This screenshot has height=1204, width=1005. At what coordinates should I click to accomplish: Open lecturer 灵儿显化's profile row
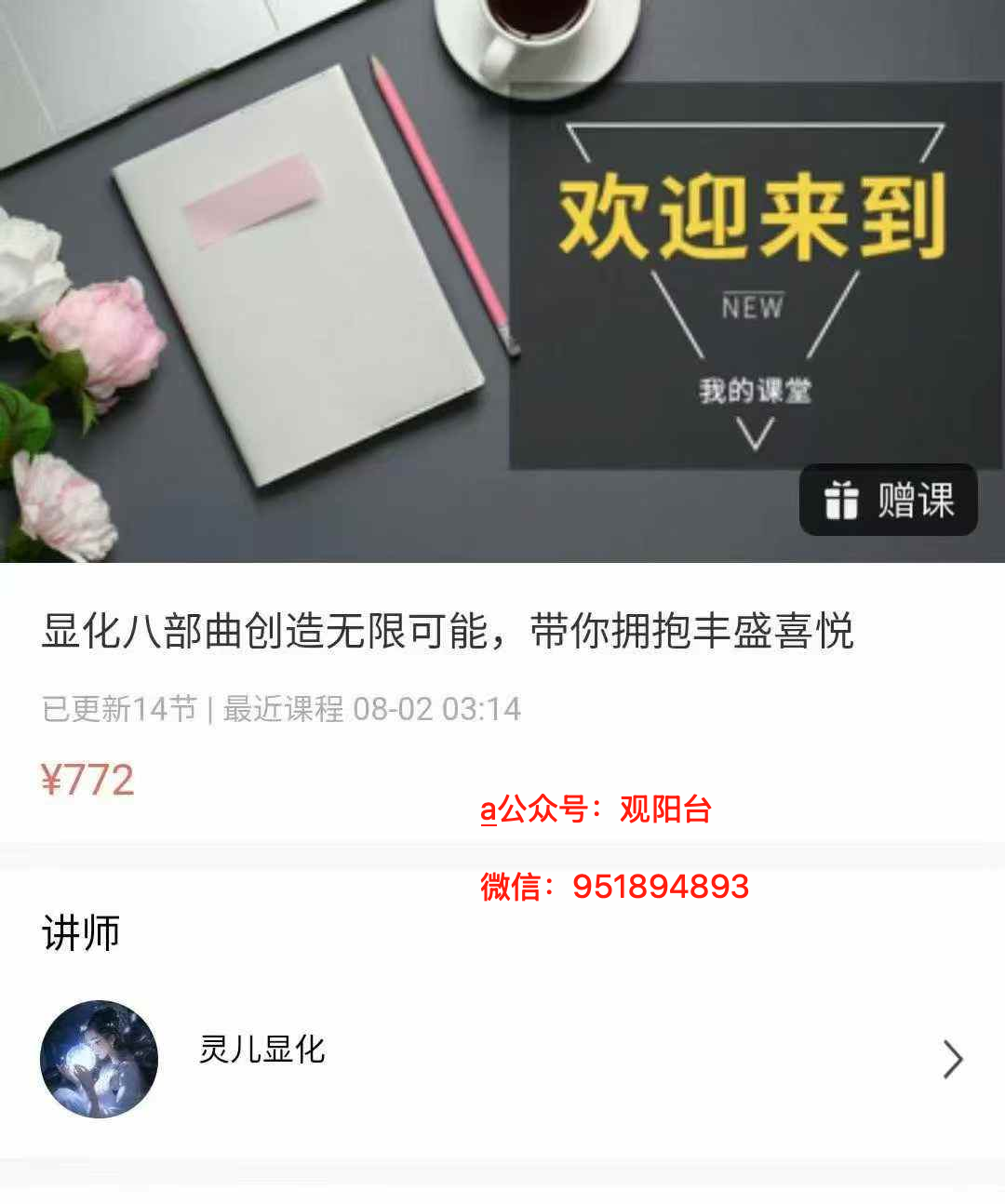coord(502,1058)
